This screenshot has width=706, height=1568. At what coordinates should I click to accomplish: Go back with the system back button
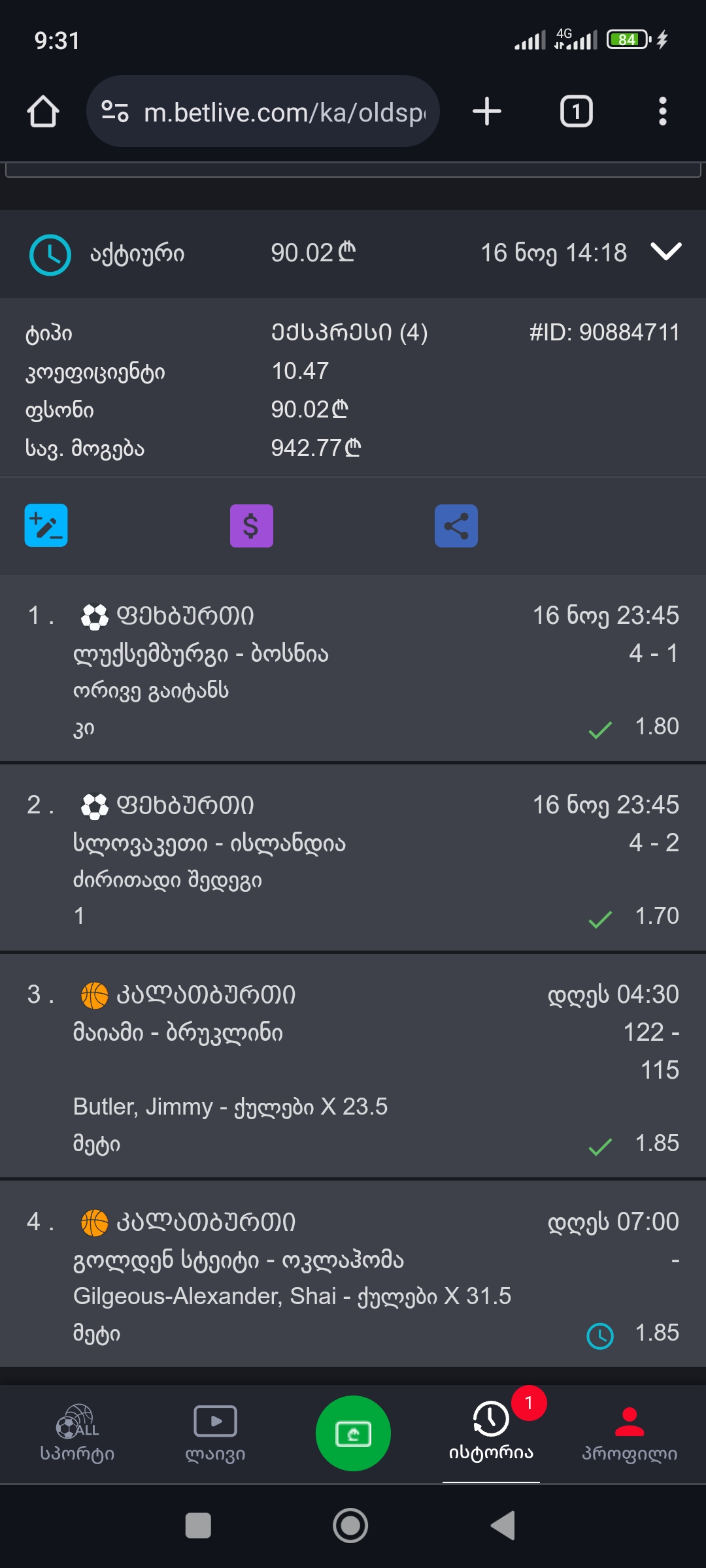tap(503, 1526)
